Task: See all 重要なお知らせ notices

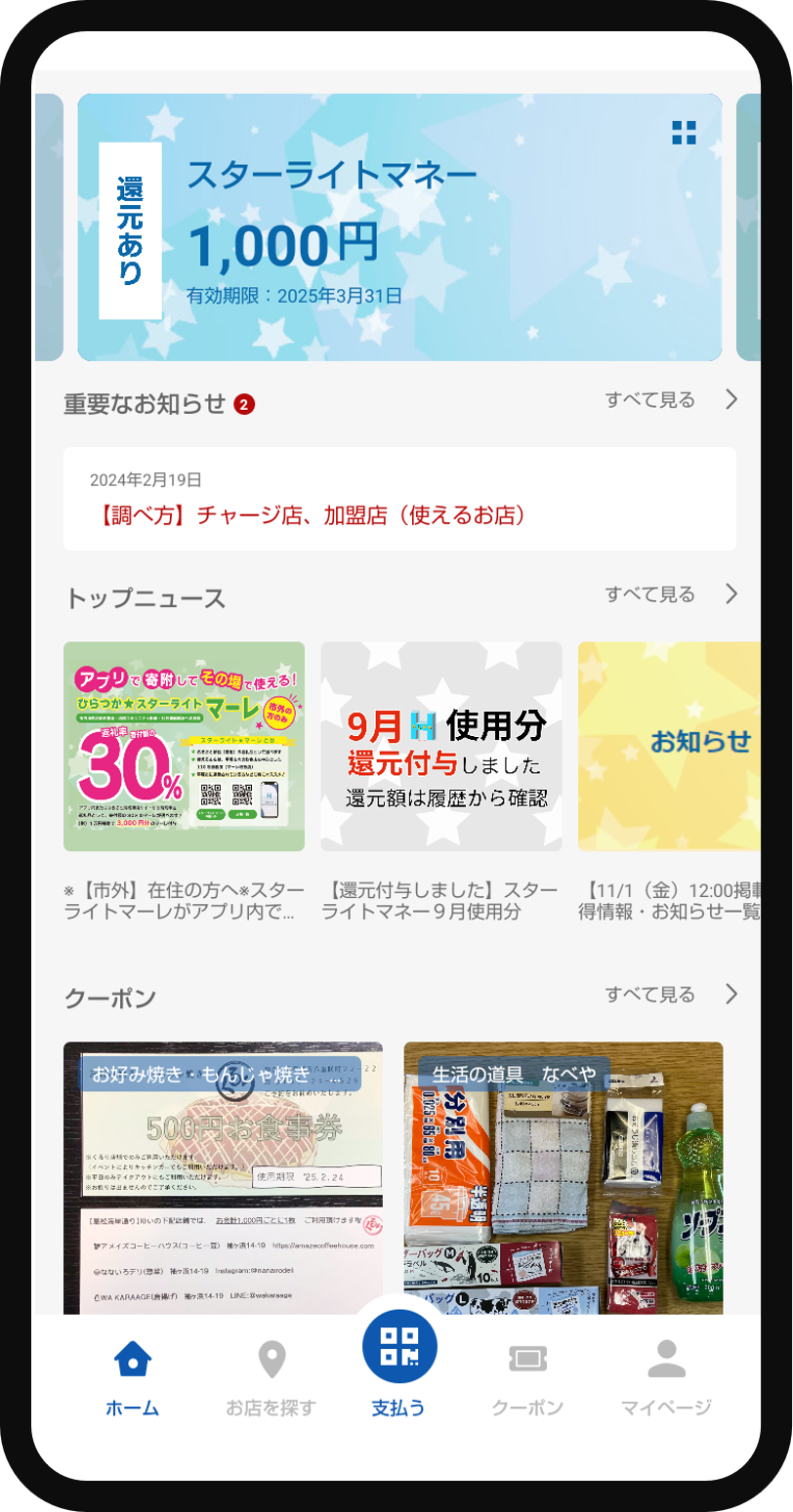Action: 671,399
